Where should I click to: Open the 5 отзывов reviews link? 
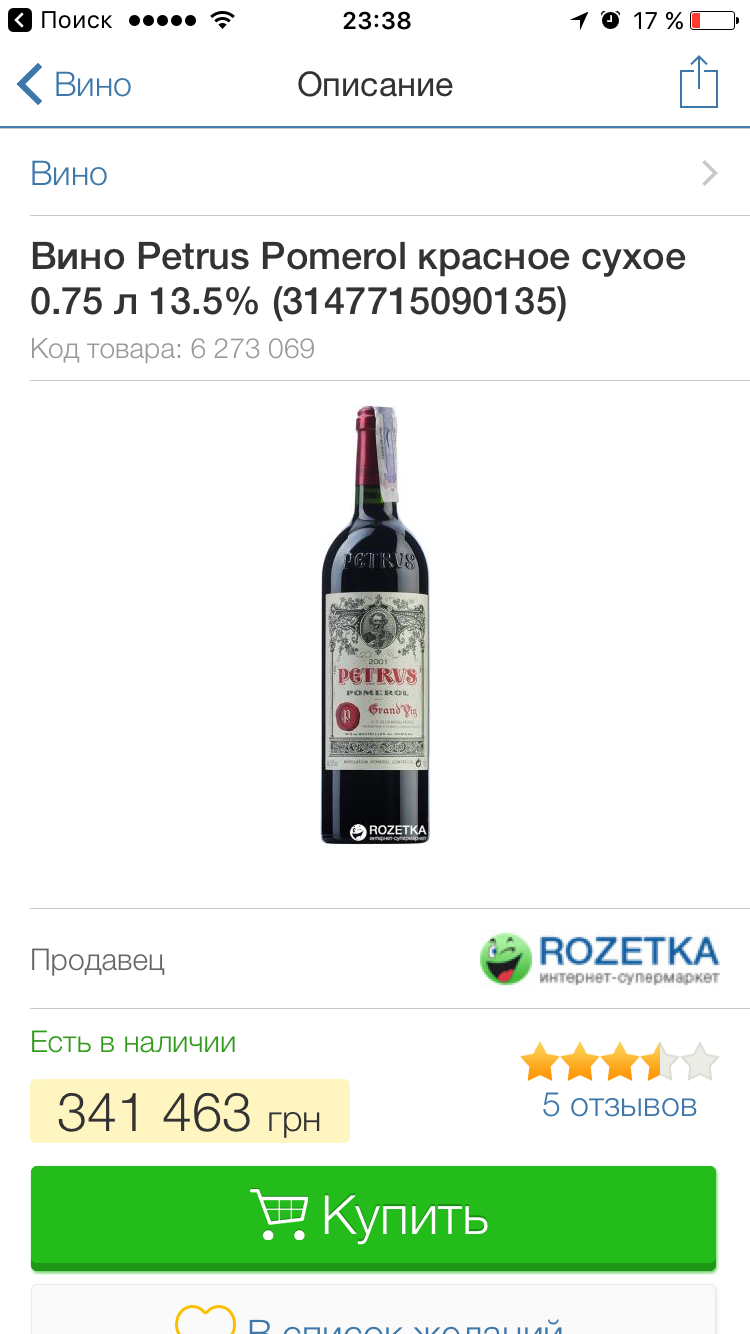[x=619, y=1105]
